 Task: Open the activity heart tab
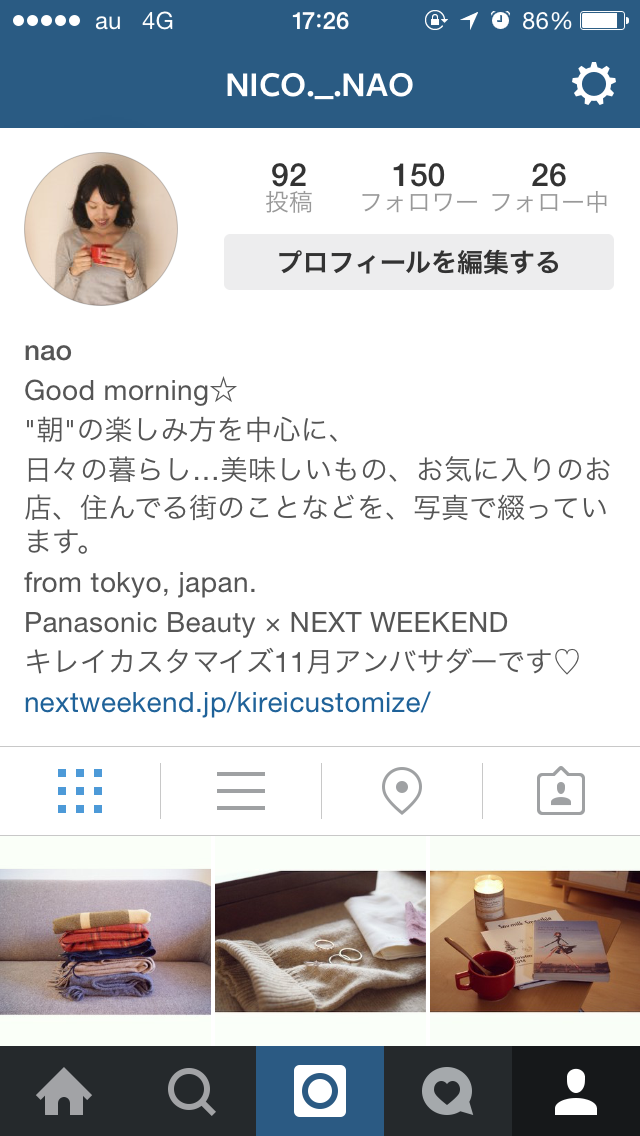pos(448,1091)
